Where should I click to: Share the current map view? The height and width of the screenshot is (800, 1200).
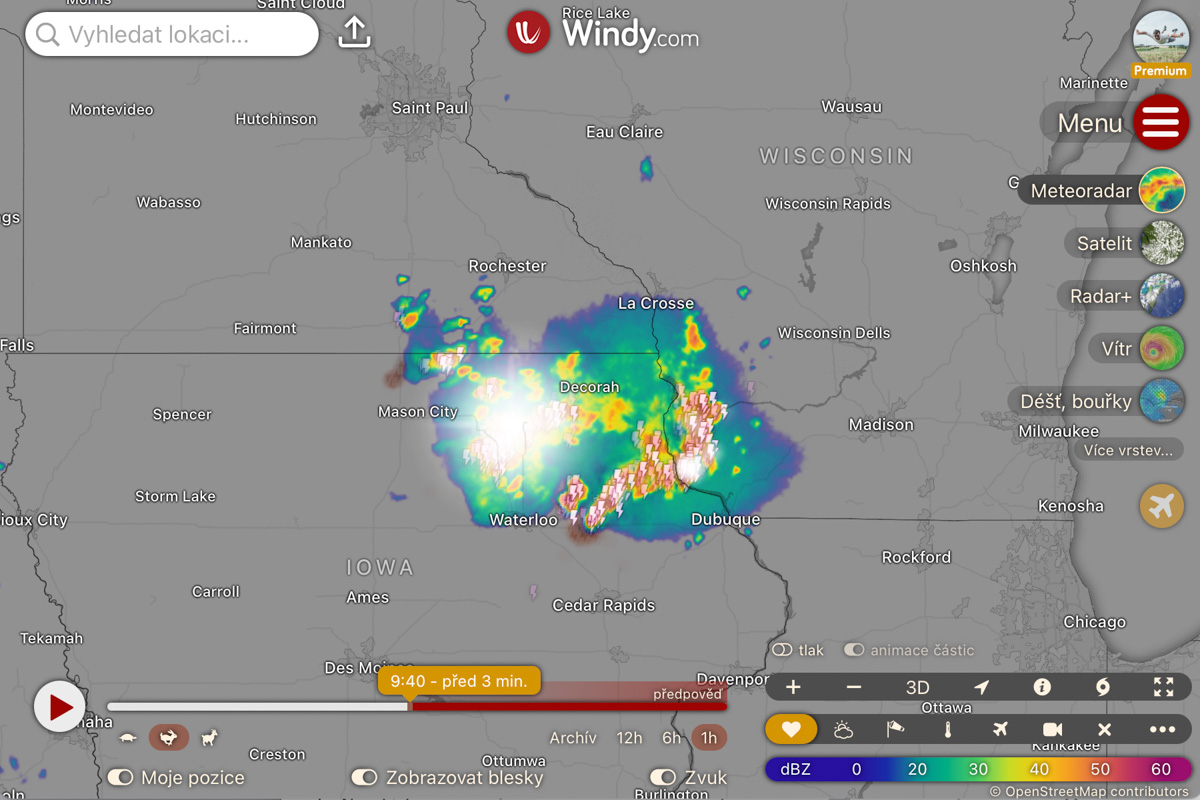(354, 33)
